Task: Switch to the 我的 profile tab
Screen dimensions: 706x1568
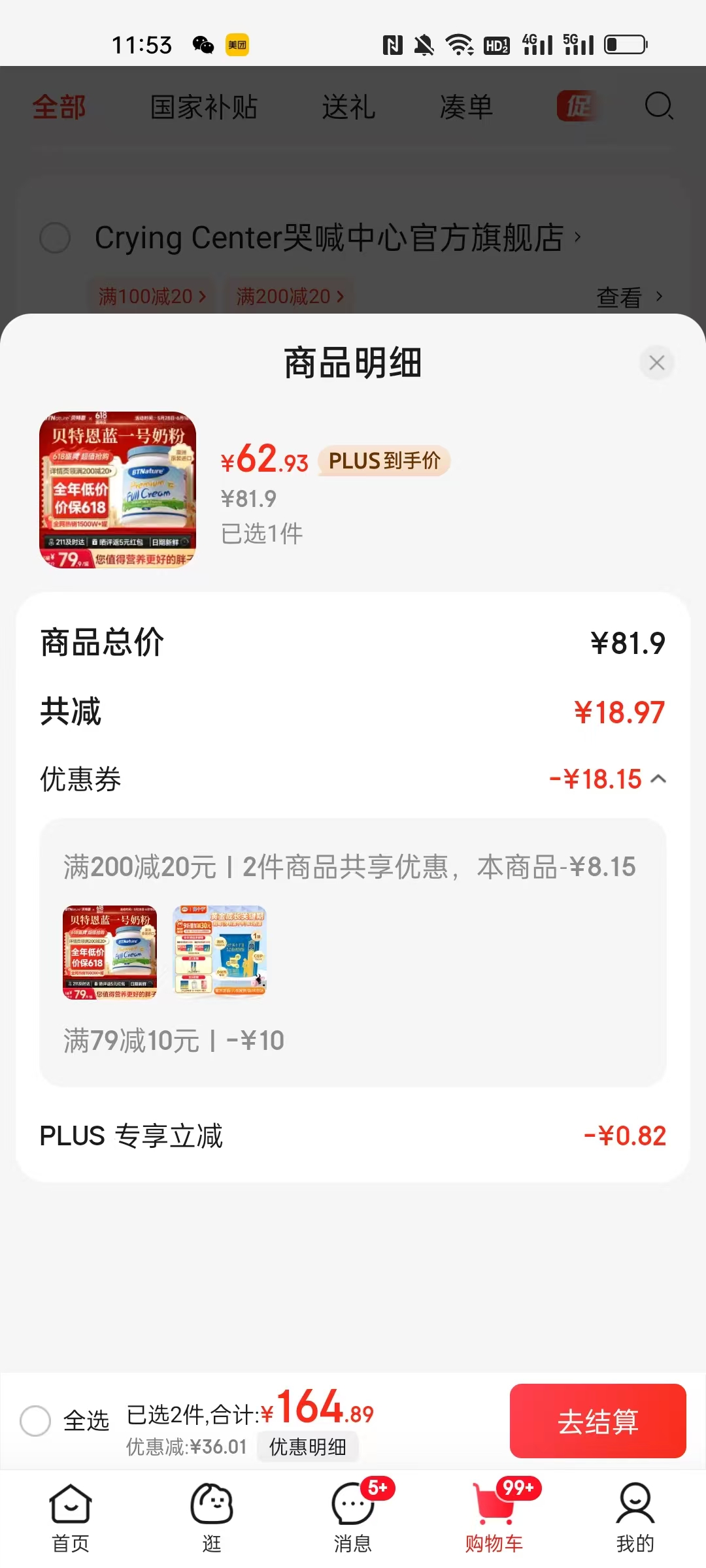Action: click(x=635, y=1518)
